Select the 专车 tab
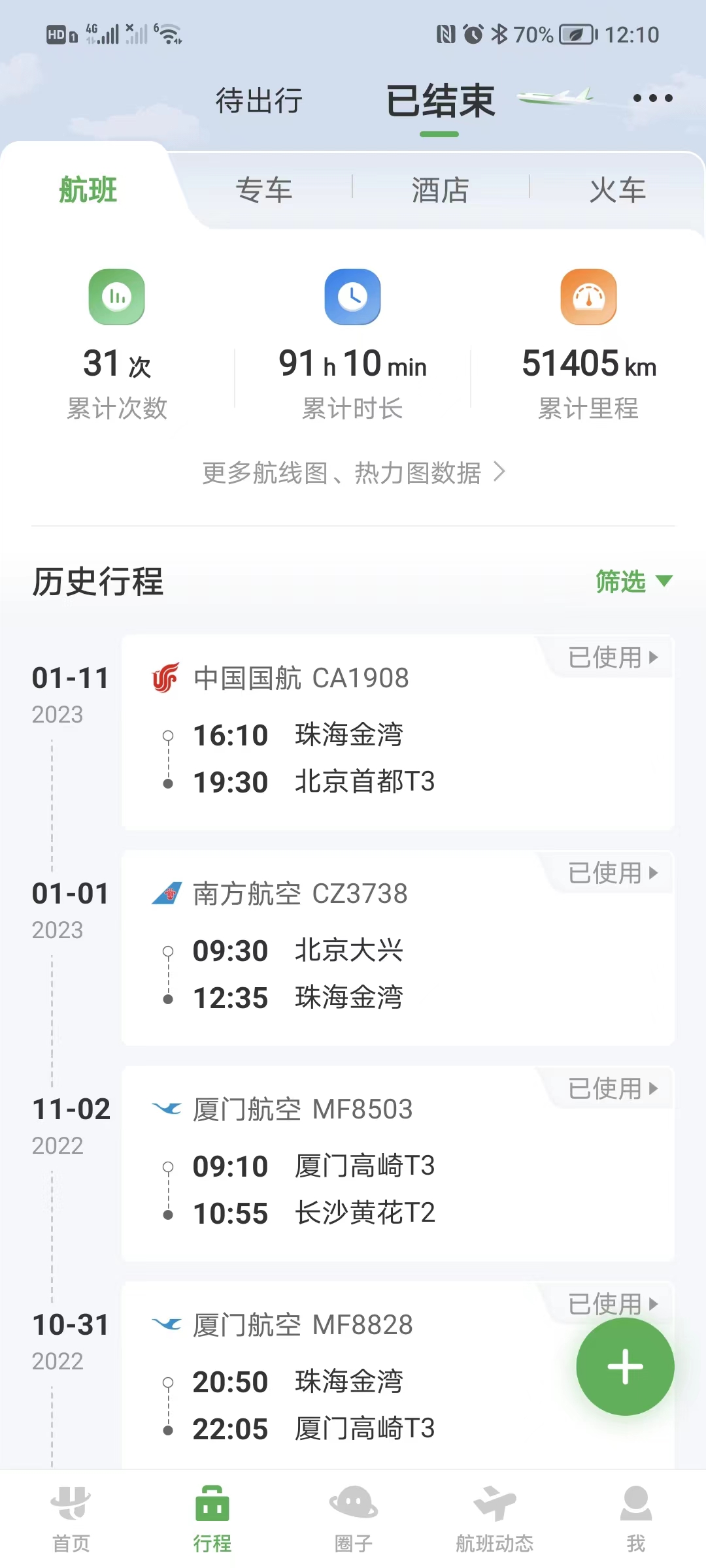 click(x=264, y=191)
